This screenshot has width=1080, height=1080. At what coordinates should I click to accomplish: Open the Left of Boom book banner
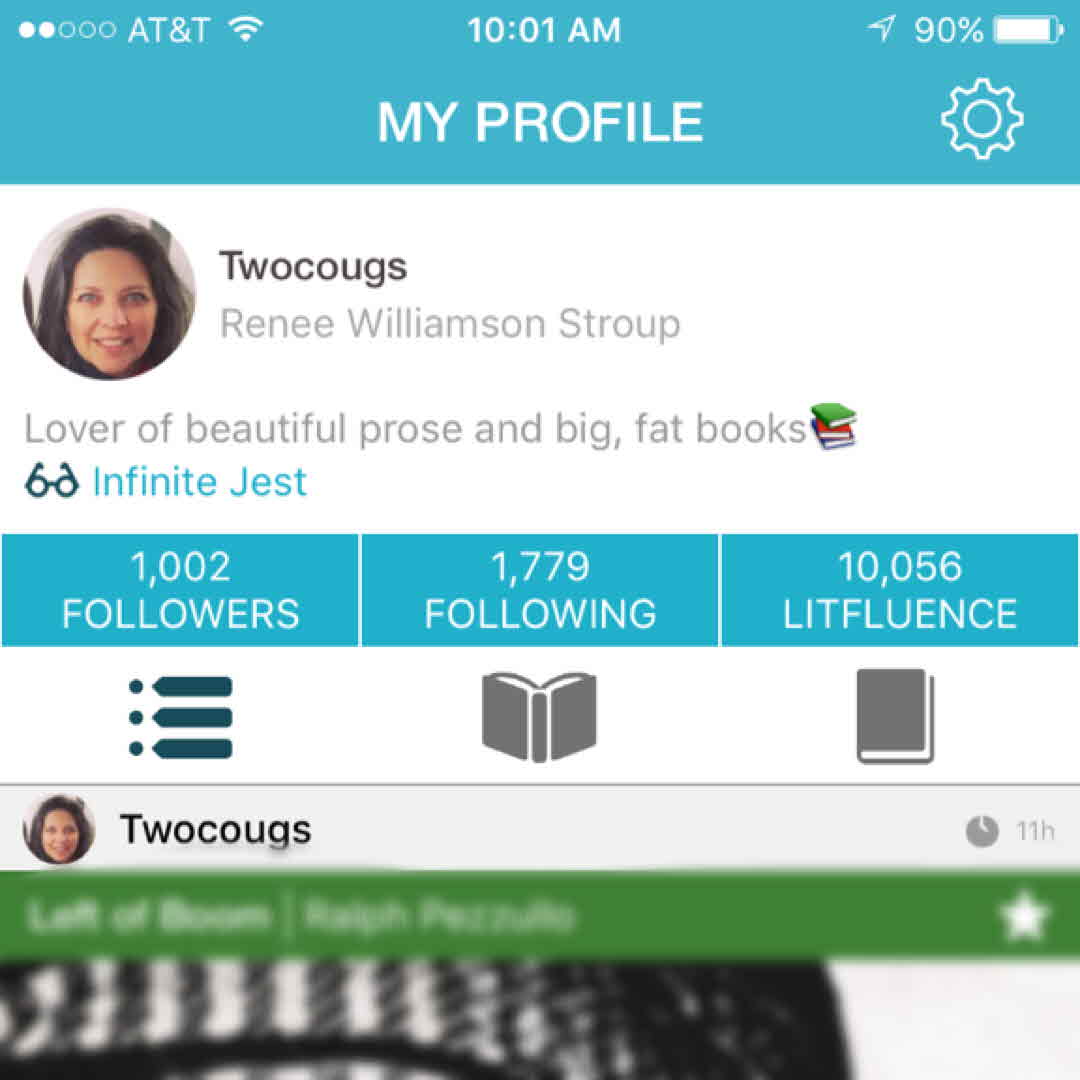click(300, 916)
